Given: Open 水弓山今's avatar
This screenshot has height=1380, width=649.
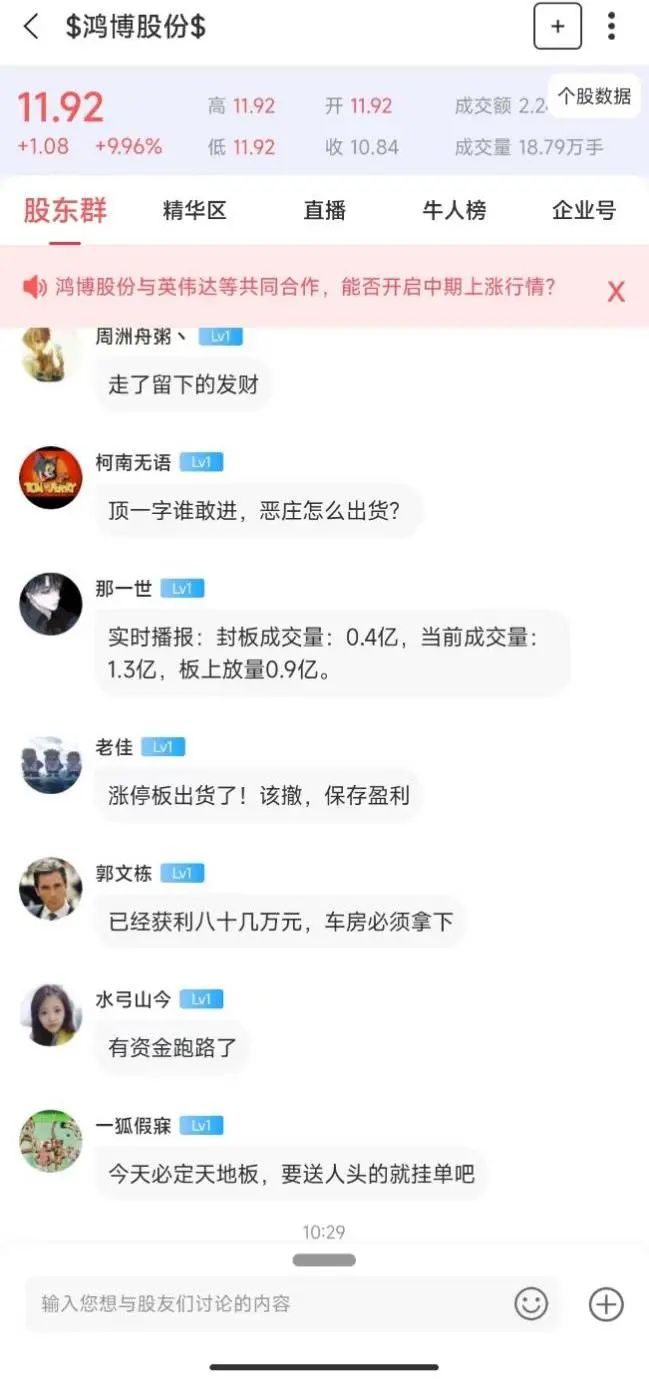Looking at the screenshot, I should point(51,1015).
